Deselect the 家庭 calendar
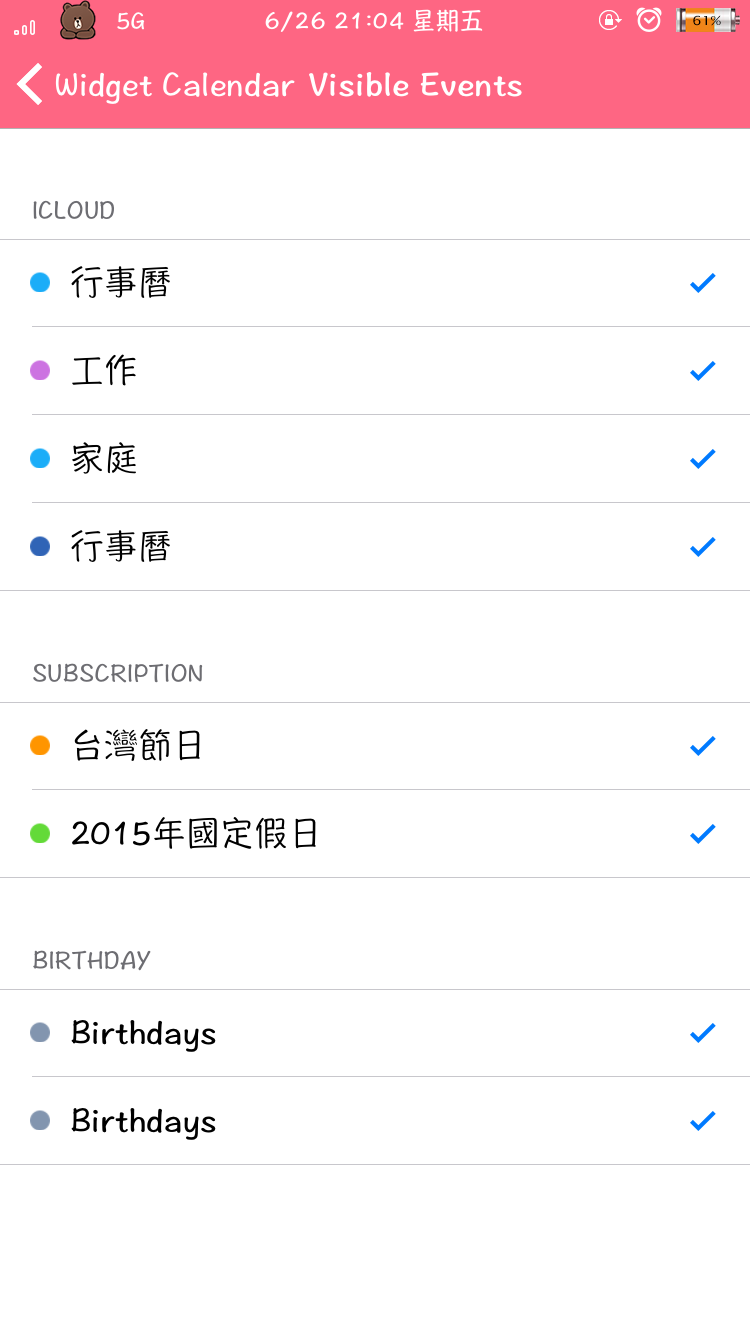 coord(702,459)
